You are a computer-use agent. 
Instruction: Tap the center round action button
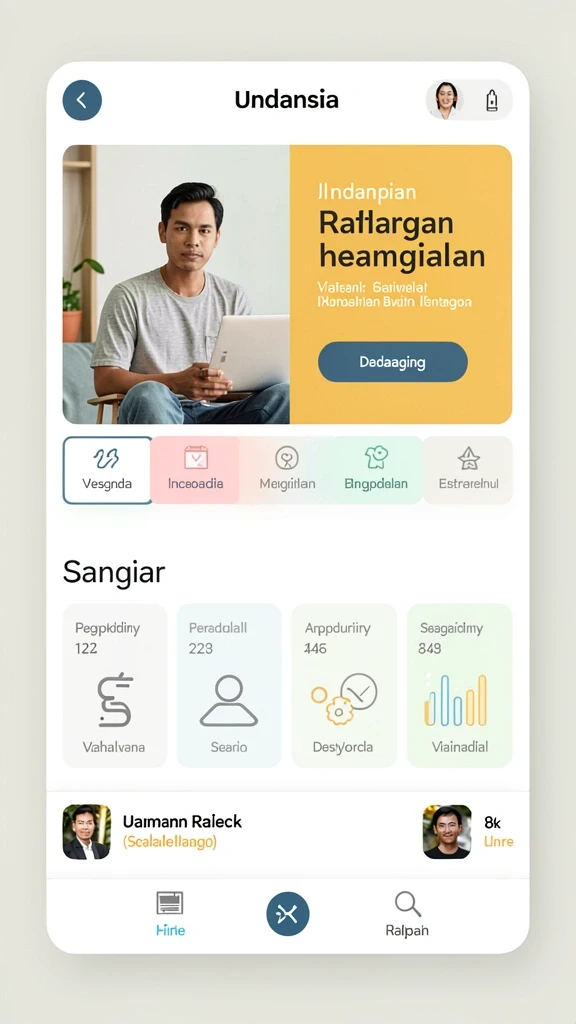288,914
